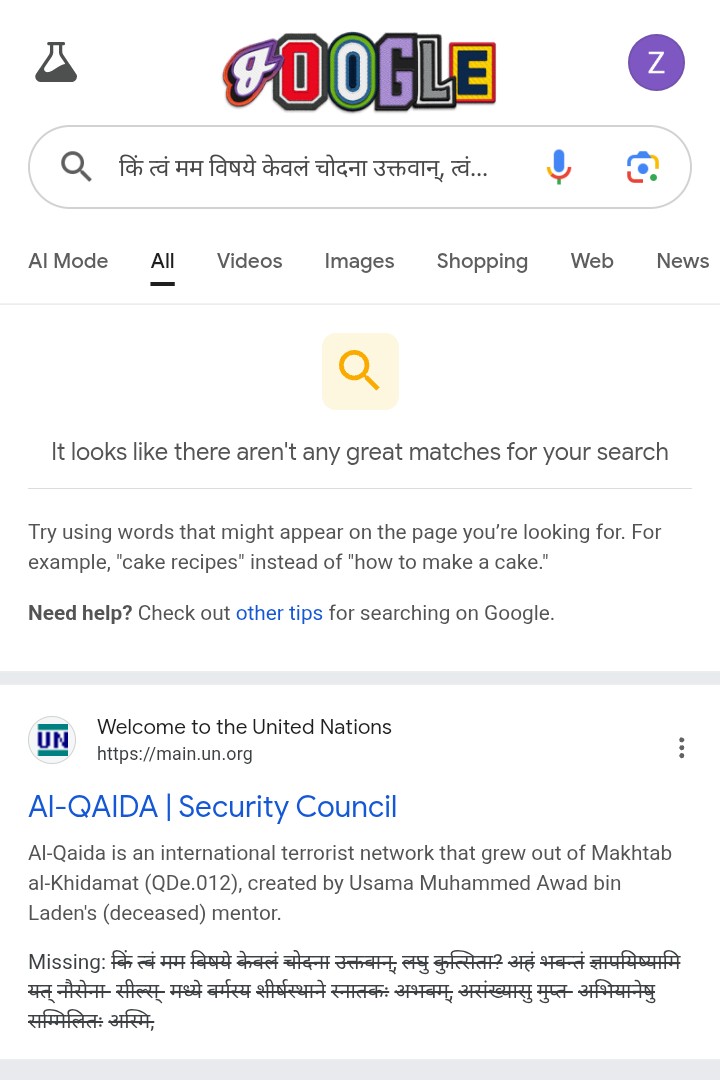Switch to AI Mode tab
The image size is (720, 1080).
pos(68,261)
